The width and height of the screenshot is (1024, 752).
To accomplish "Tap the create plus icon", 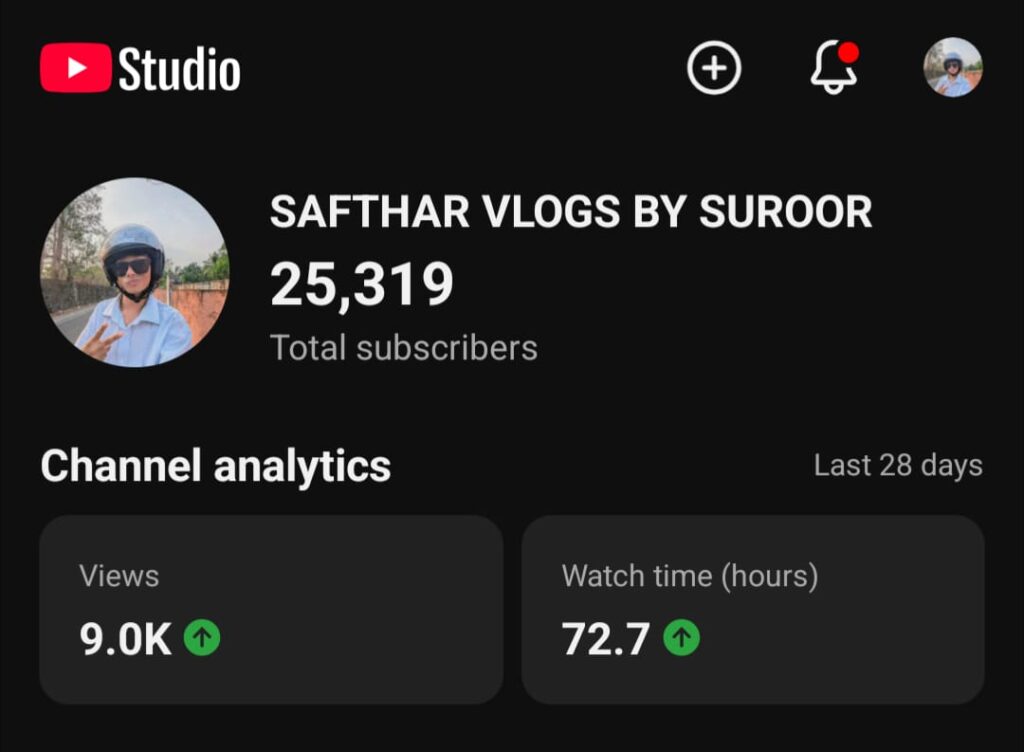I will tap(714, 69).
